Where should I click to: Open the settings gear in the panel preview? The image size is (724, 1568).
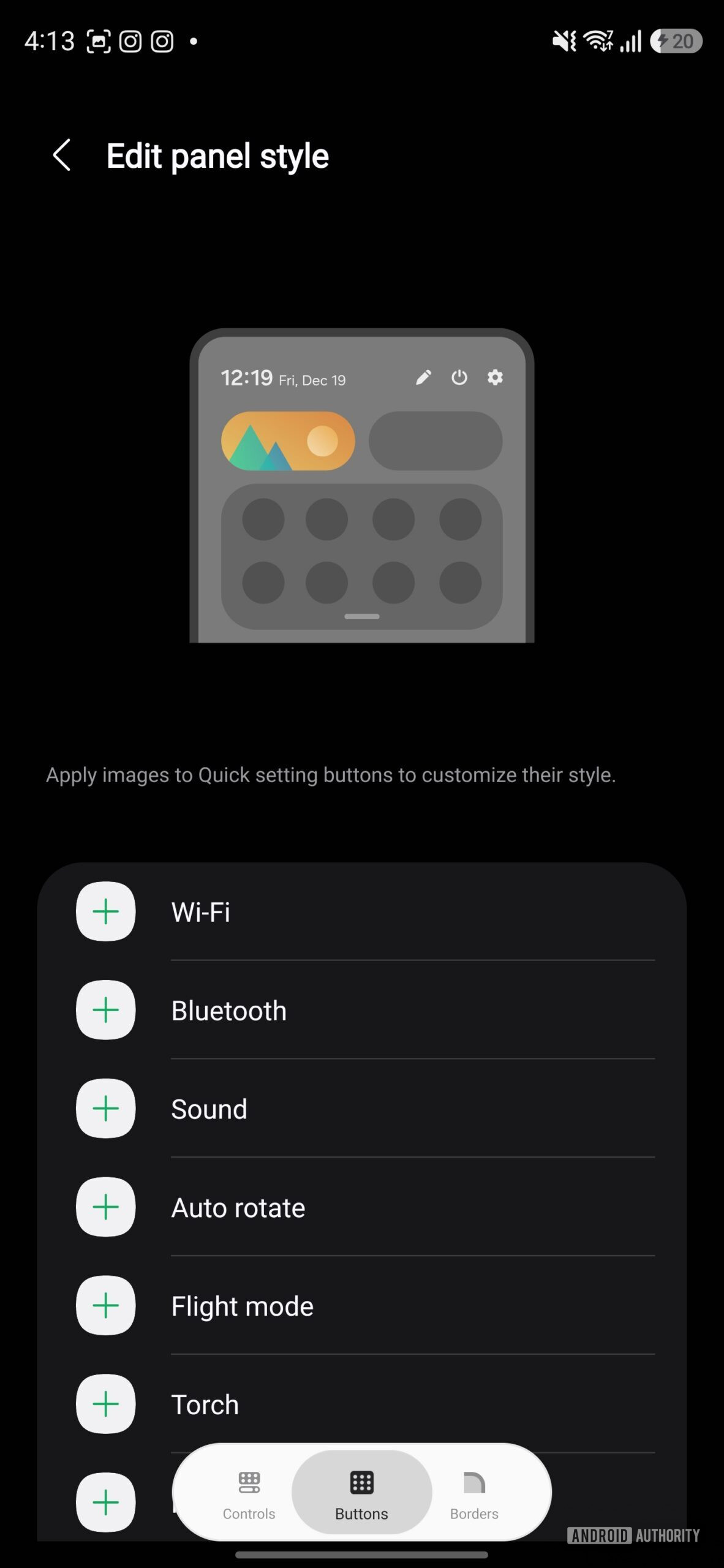[495, 378]
